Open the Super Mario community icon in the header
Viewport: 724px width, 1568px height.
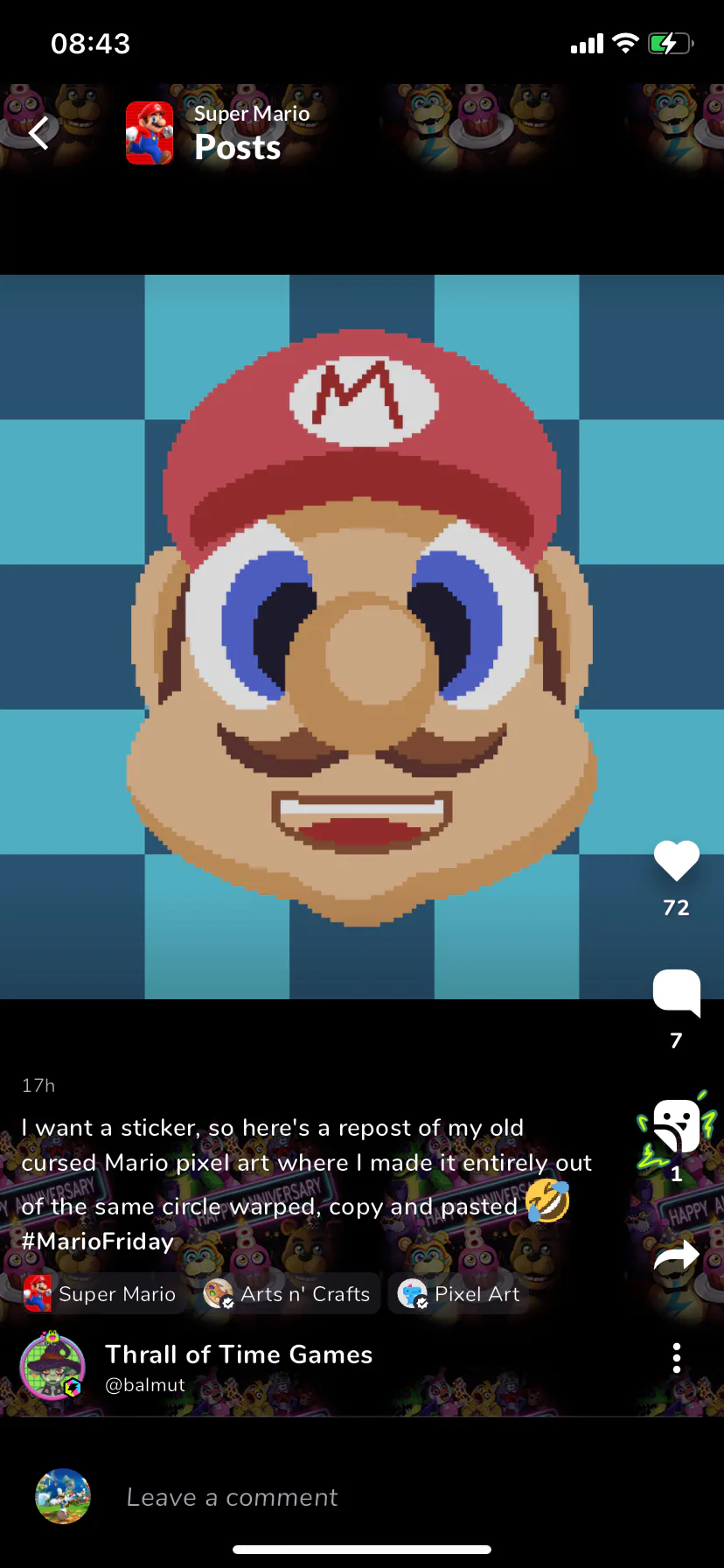tap(150, 133)
